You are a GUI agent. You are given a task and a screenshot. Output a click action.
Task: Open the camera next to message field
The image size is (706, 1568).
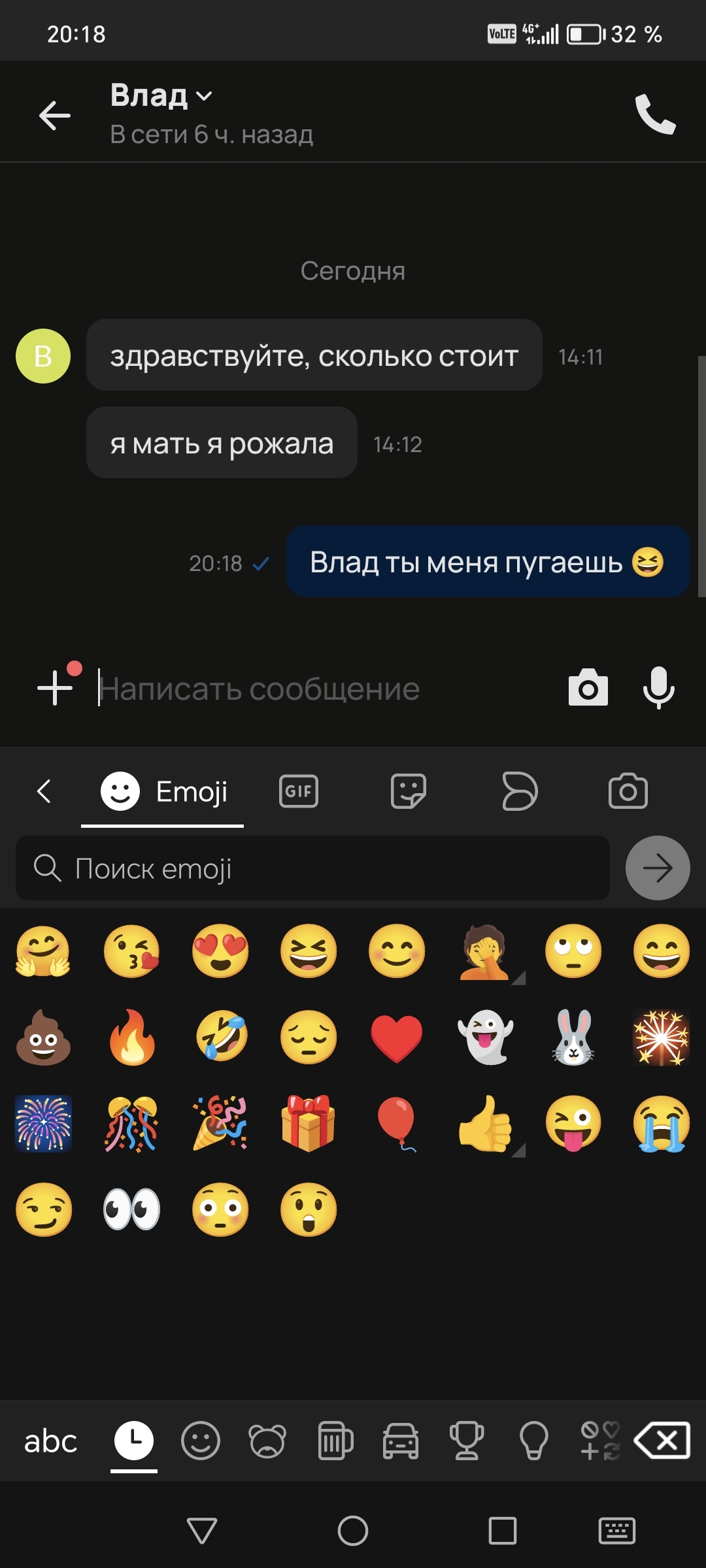coord(588,688)
